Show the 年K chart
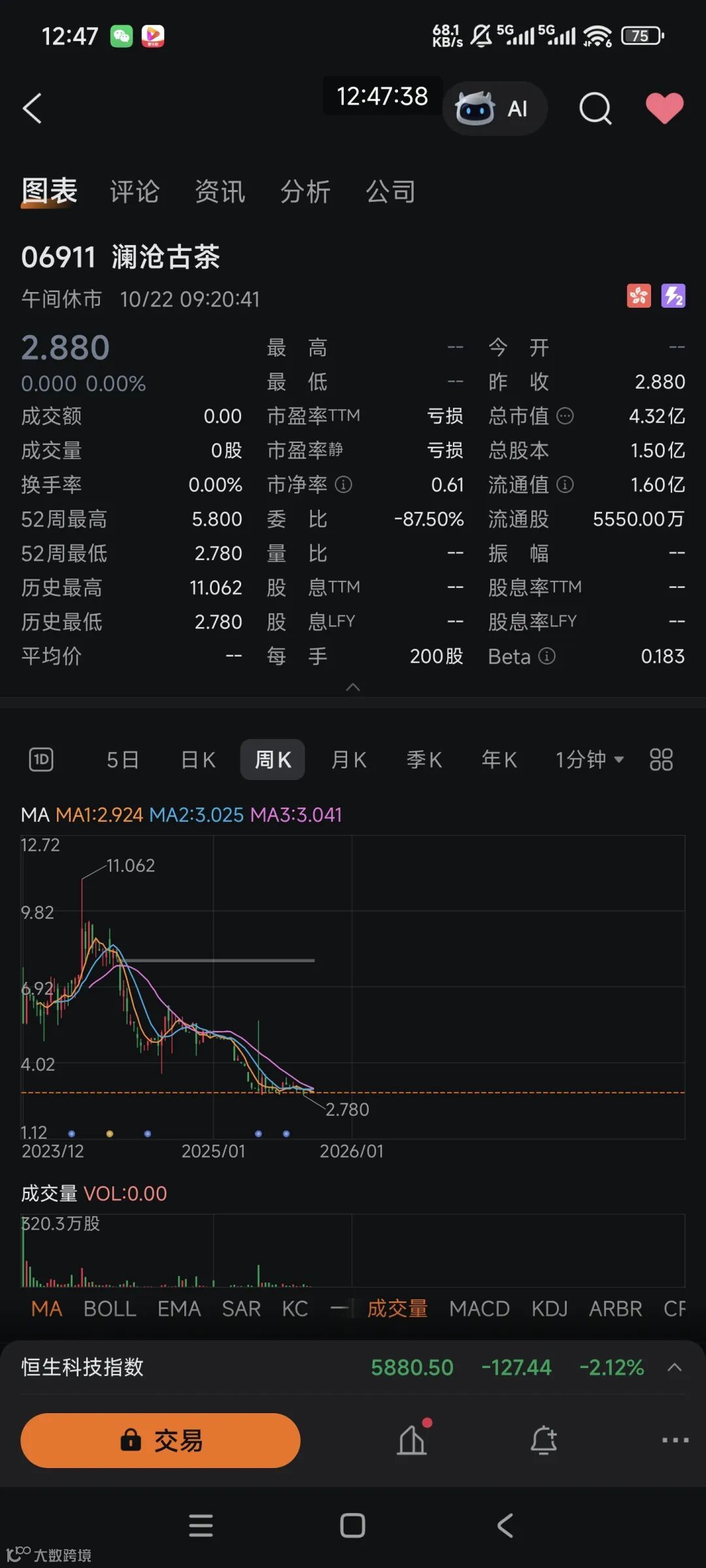This screenshot has height=1568, width=706. [499, 760]
